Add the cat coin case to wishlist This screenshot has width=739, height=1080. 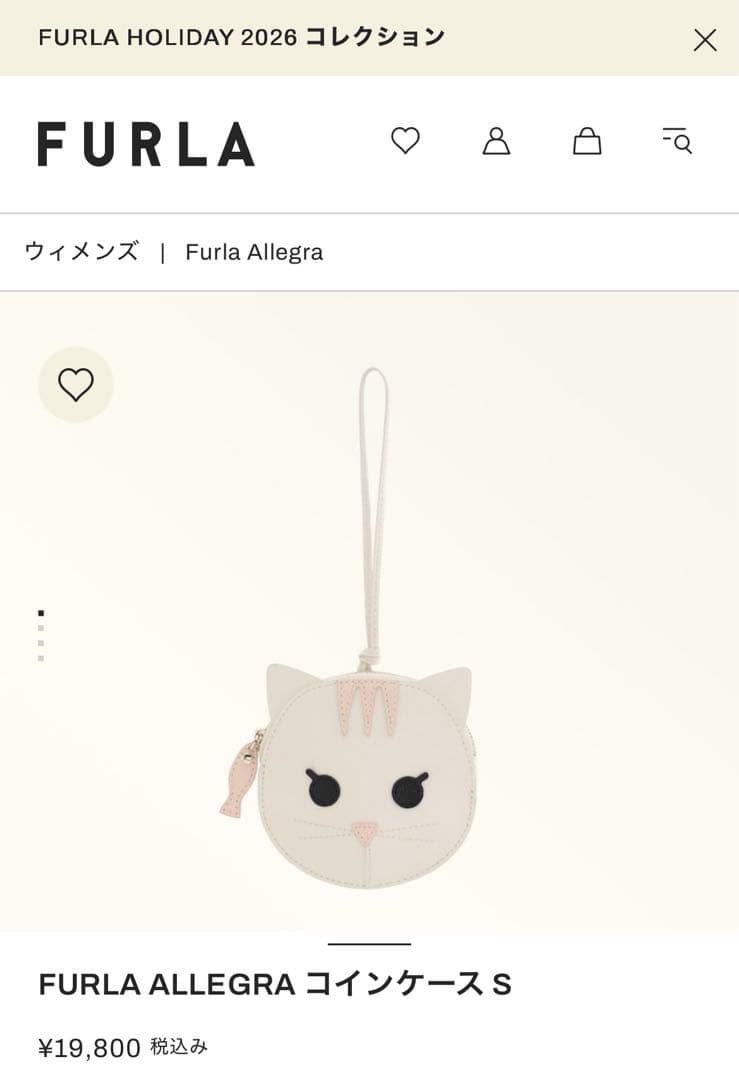(x=76, y=385)
